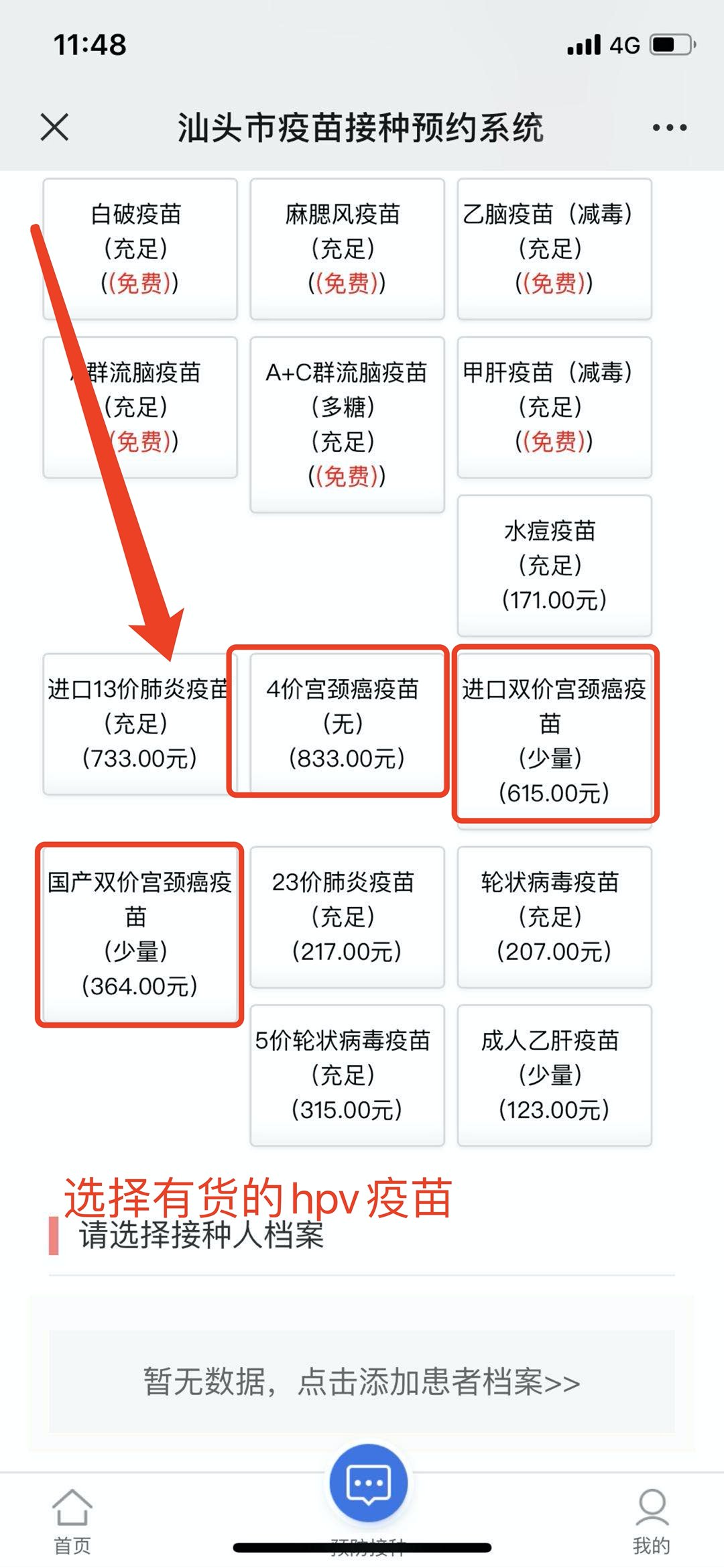
Task: Choose 甲肝疫苗（减毒） option
Action: (x=554, y=406)
